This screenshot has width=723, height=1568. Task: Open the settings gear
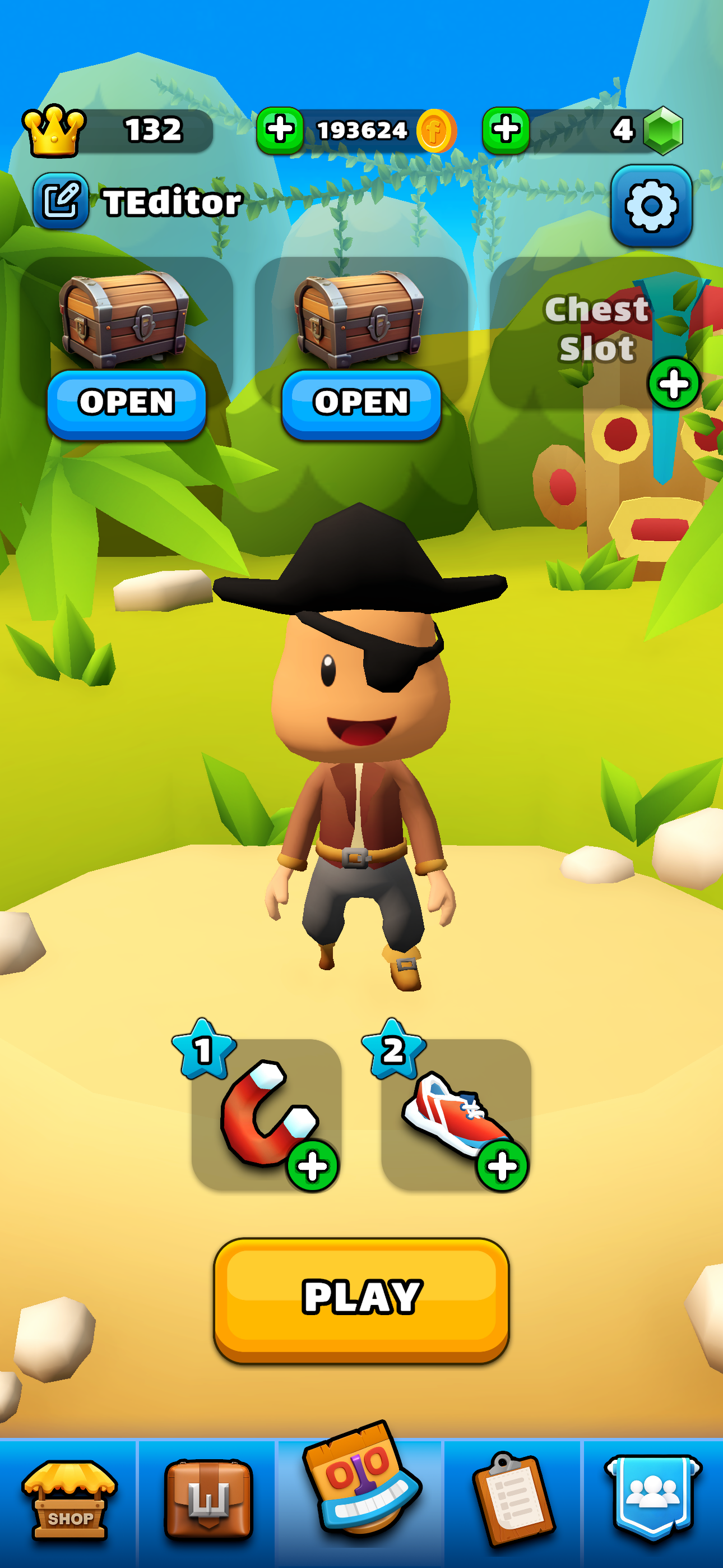[651, 206]
